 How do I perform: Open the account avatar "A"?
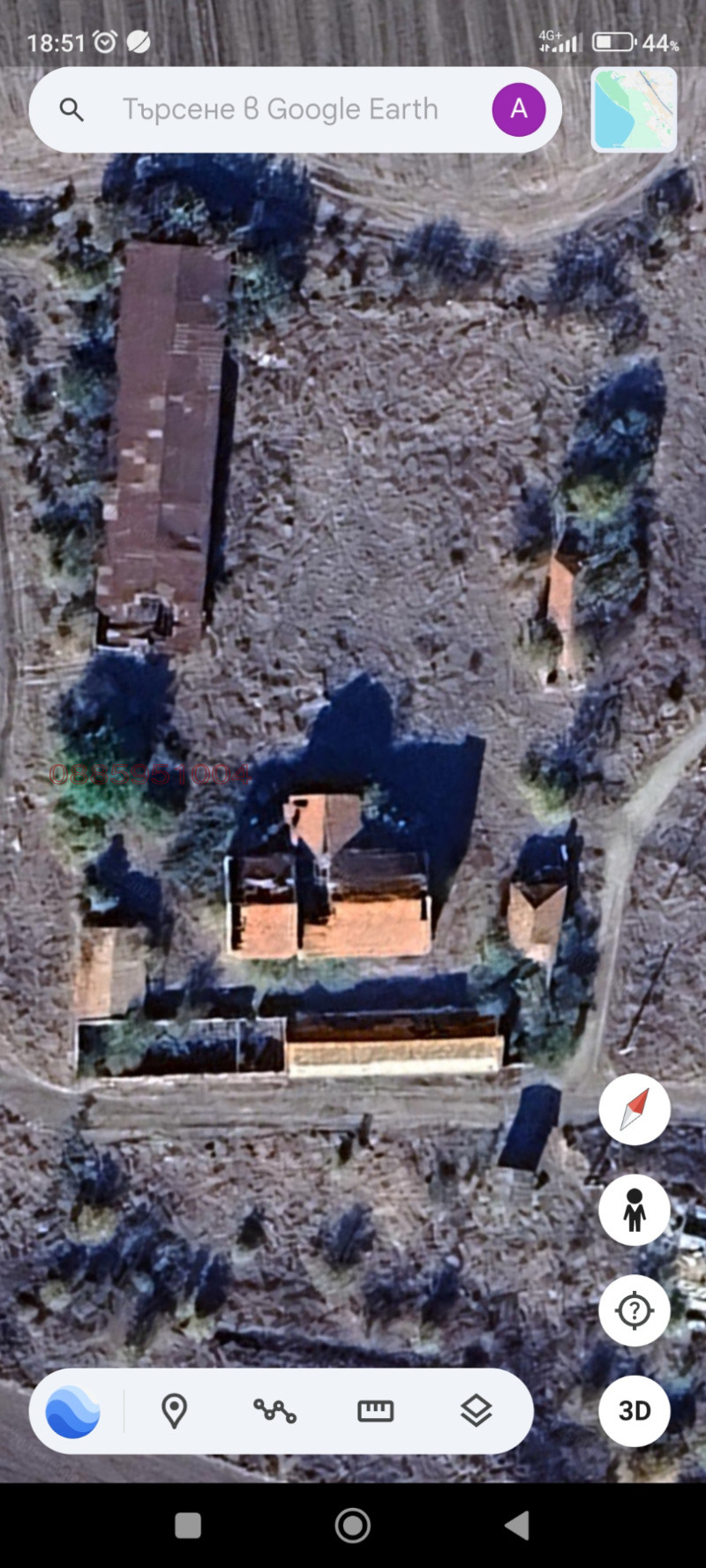click(x=518, y=109)
